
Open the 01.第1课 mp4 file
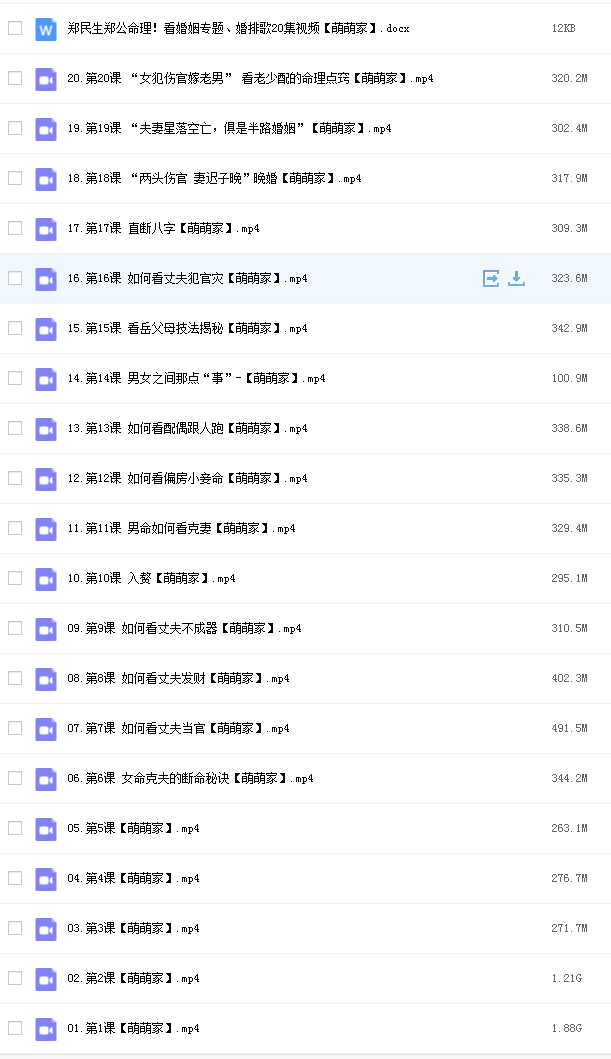[133, 1028]
